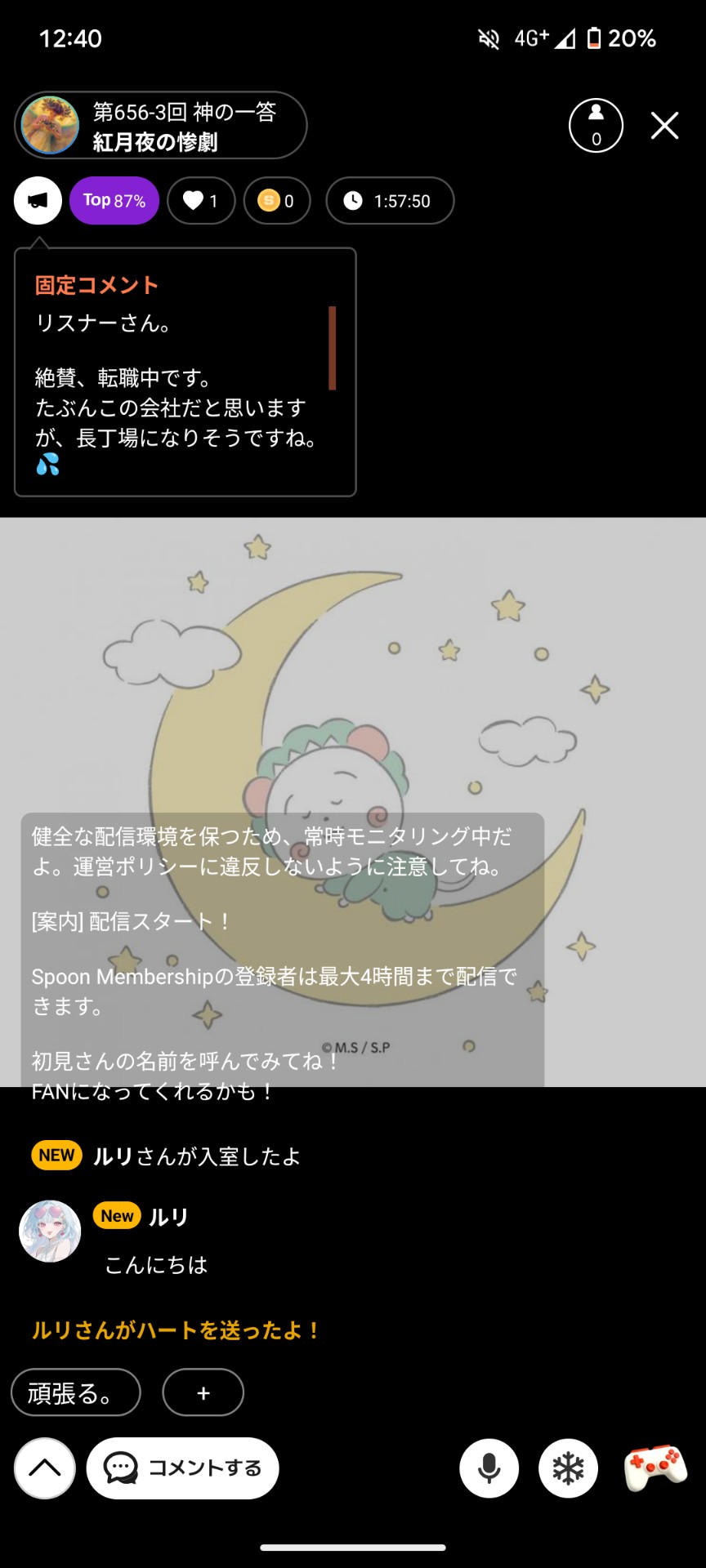This screenshot has width=706, height=1568.
Task: Open the listener list icon showing 0
Action: pyautogui.click(x=596, y=126)
